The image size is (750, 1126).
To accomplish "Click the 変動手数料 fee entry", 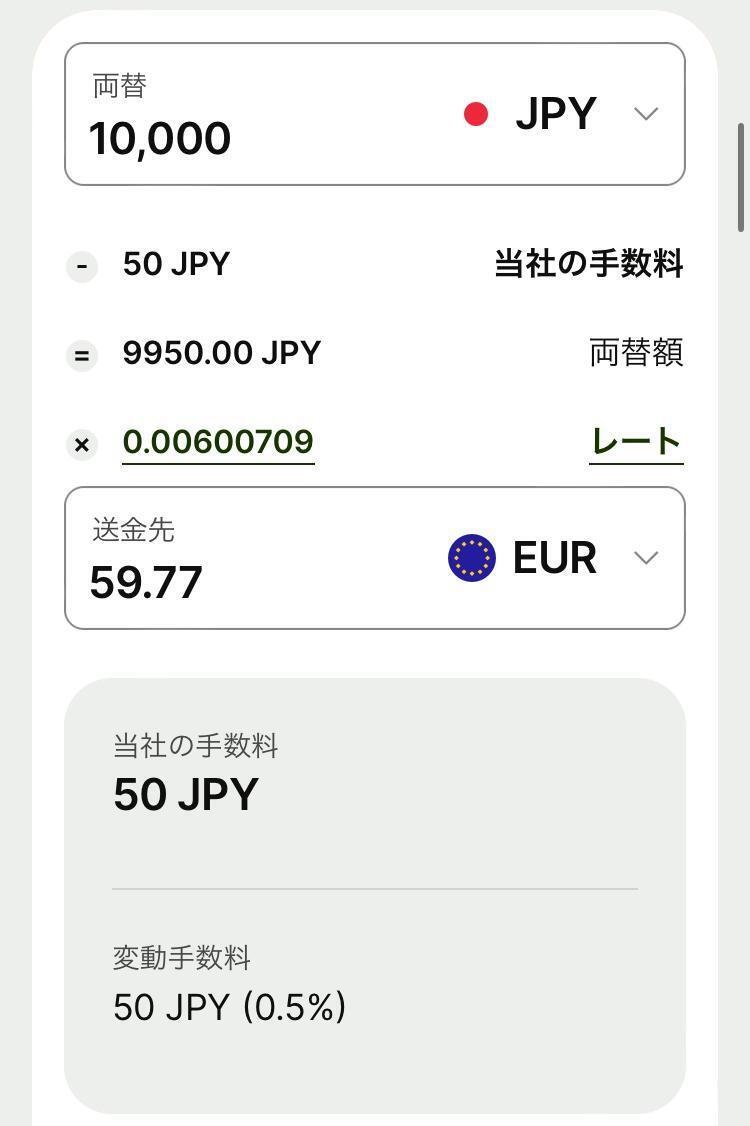I will pyautogui.click(x=229, y=1008).
